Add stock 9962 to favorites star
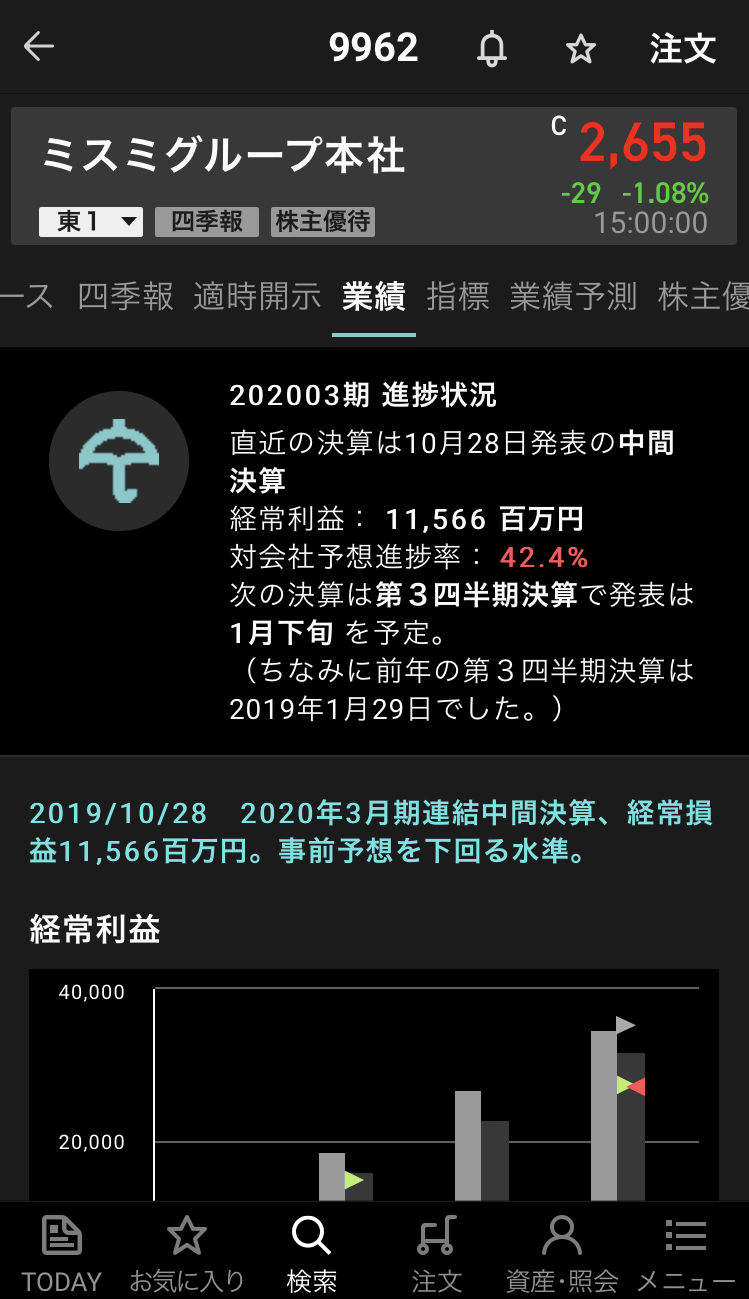The height and width of the screenshot is (1299, 749). point(581,48)
